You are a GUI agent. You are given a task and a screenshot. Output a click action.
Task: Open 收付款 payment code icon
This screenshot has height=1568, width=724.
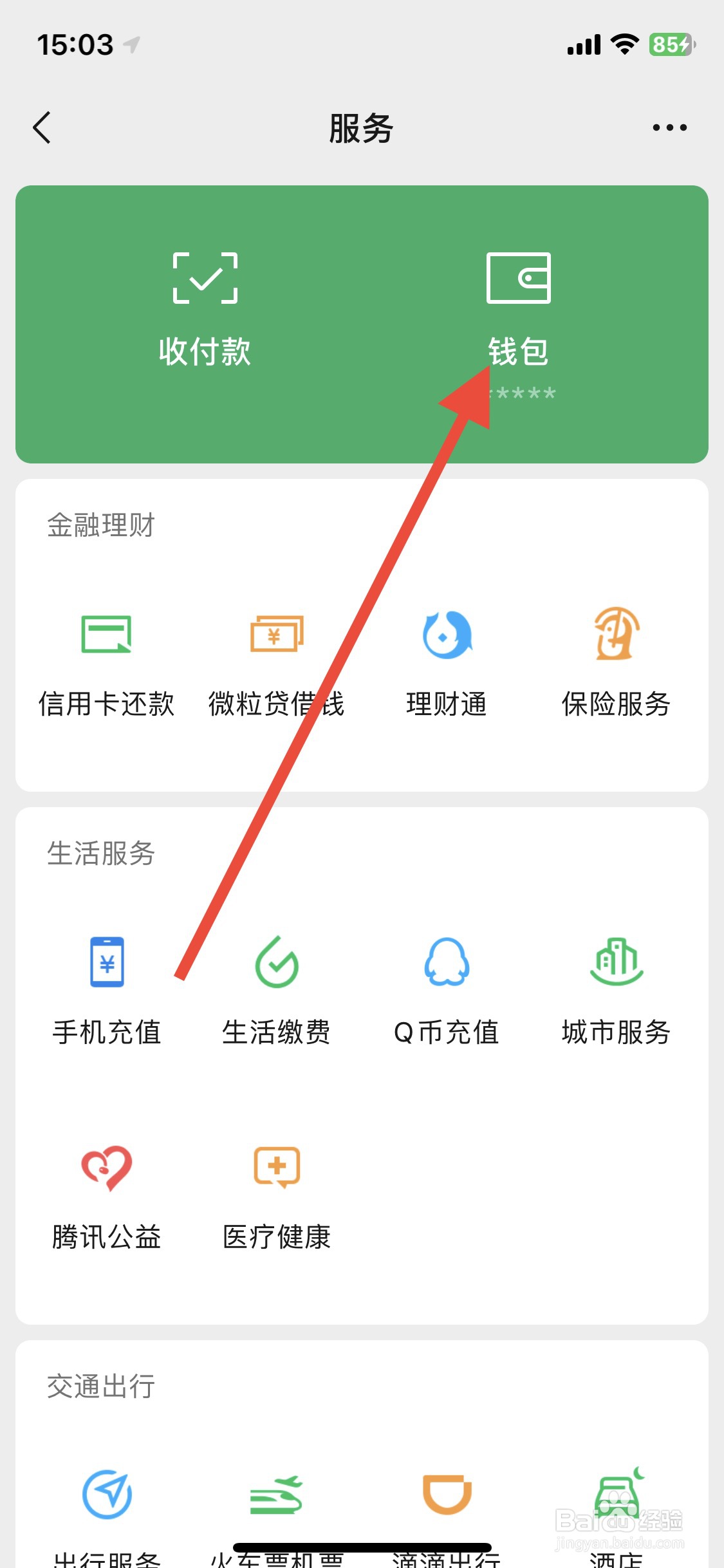coord(205,278)
